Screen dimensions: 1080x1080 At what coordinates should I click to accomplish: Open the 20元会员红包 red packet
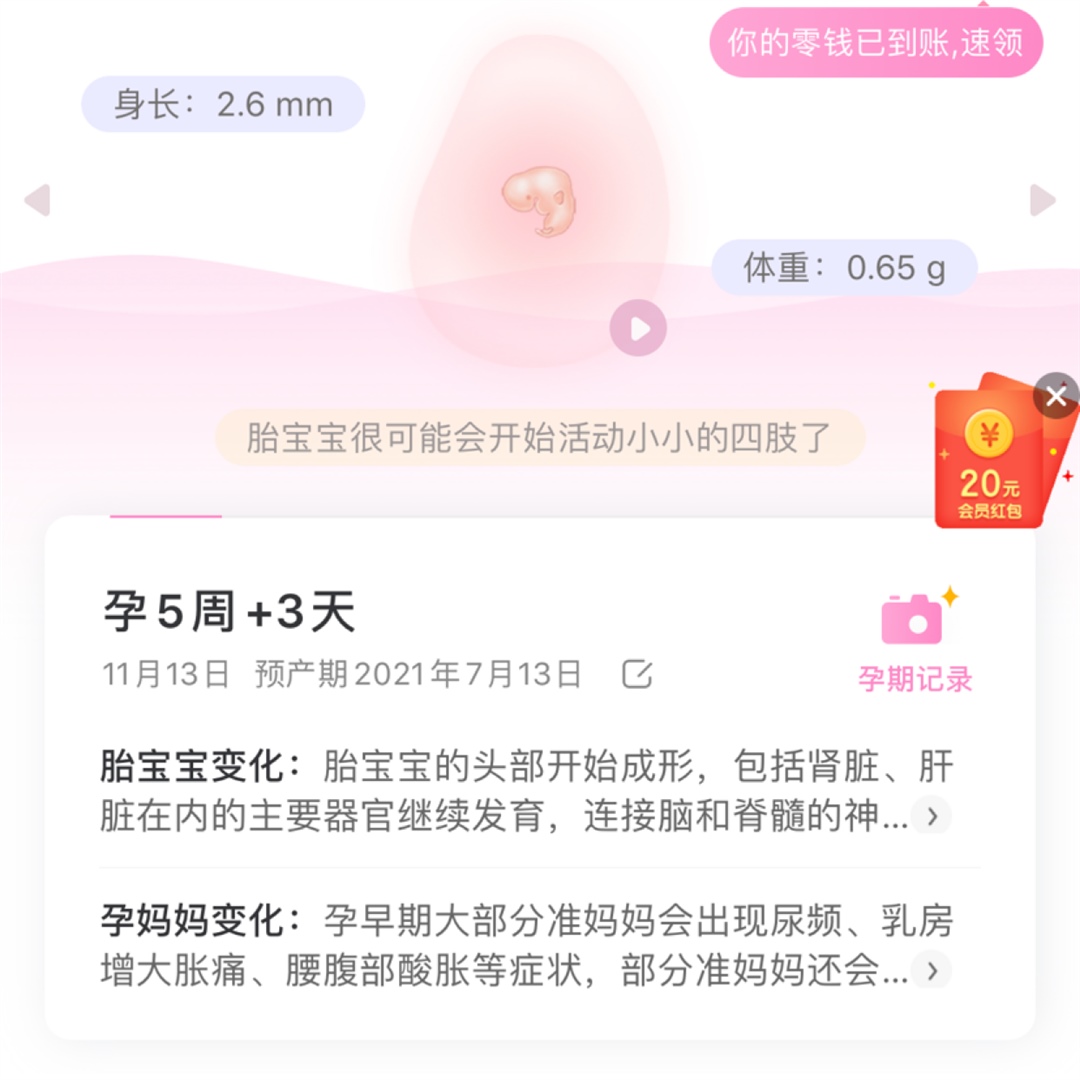(990, 460)
